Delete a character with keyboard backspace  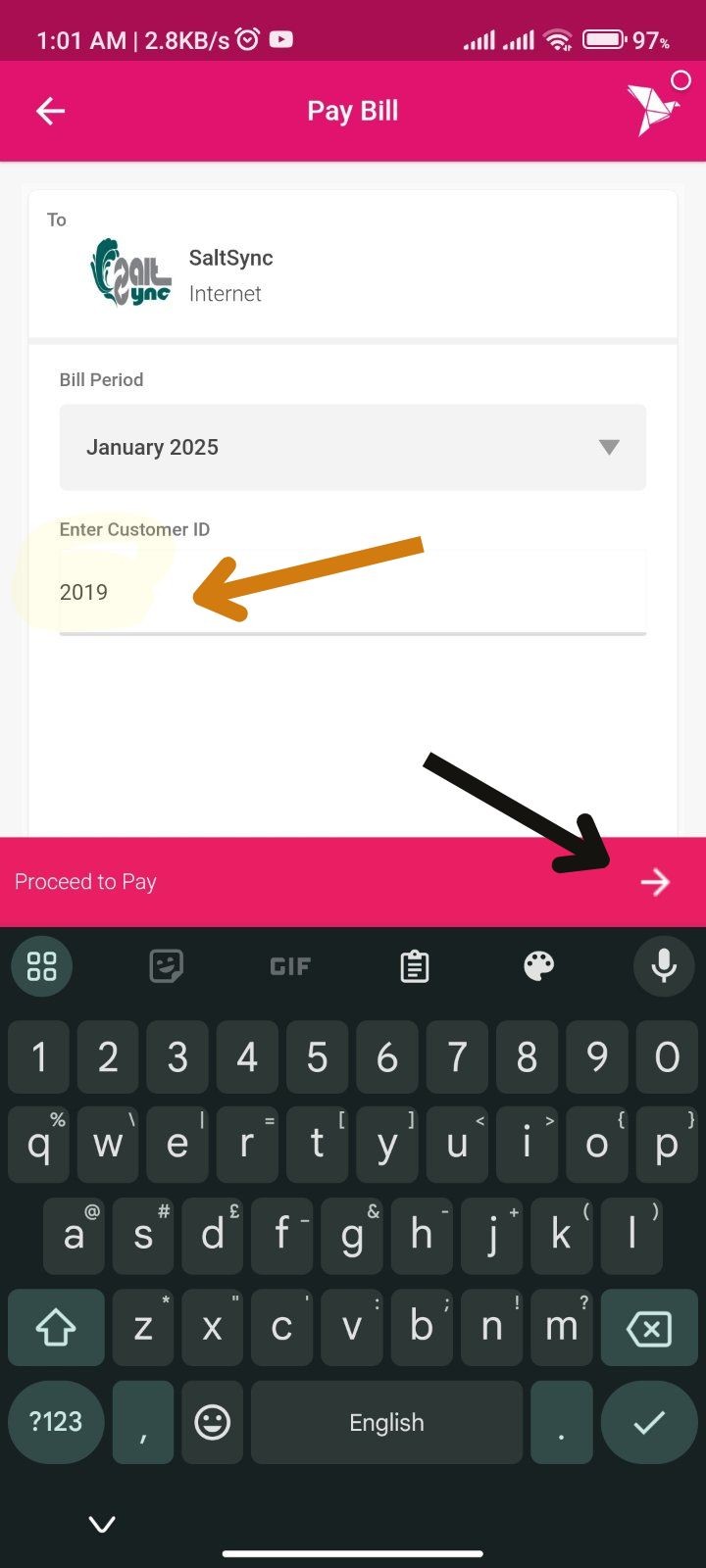[x=648, y=1329]
